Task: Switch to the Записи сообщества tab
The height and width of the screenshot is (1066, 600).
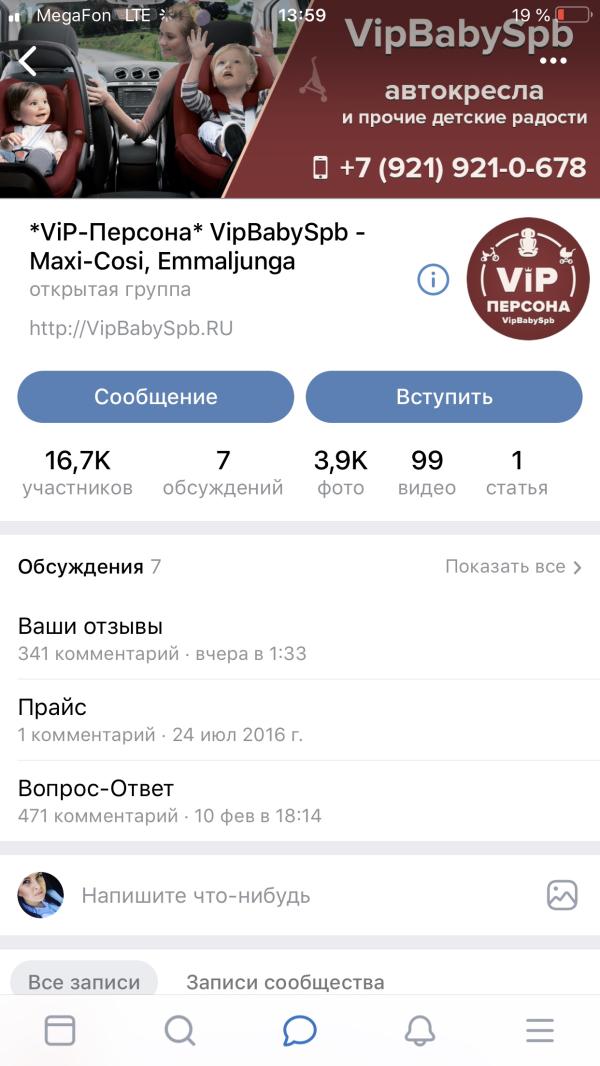Action: click(285, 983)
